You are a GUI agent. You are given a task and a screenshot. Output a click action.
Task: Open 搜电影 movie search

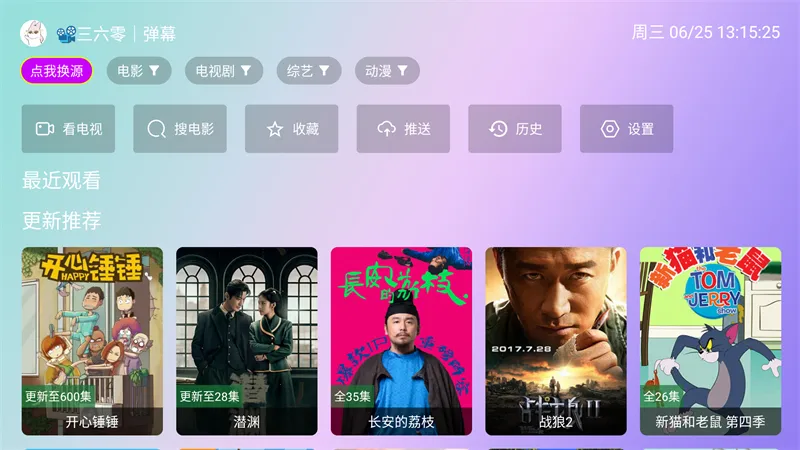180,129
